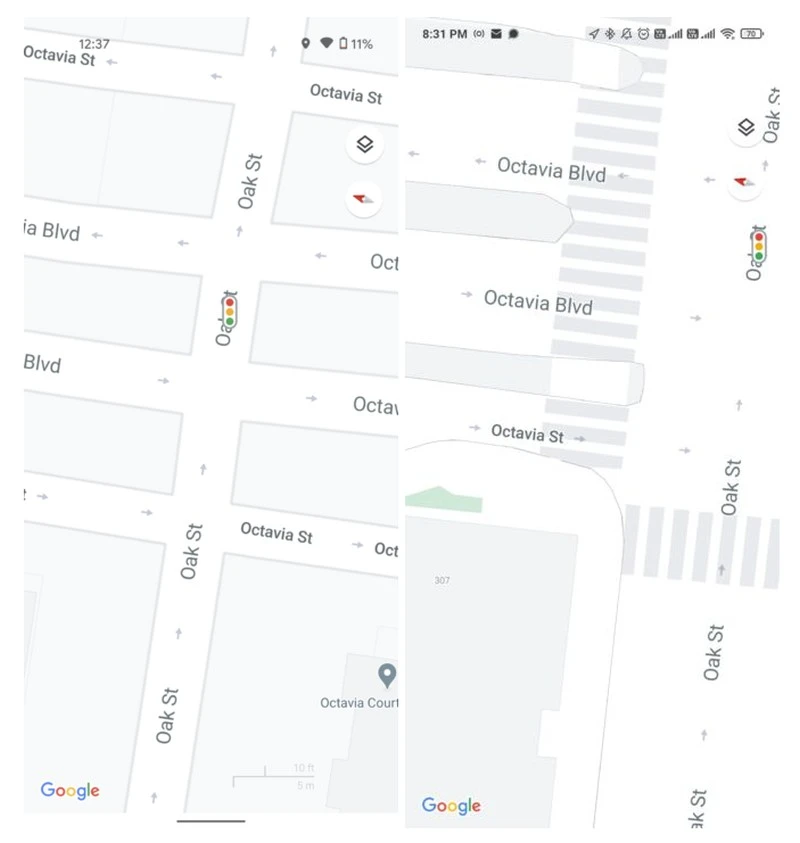The image size is (800, 843).
Task: Open Google homepage via the left Google logo
Action: pos(69,790)
